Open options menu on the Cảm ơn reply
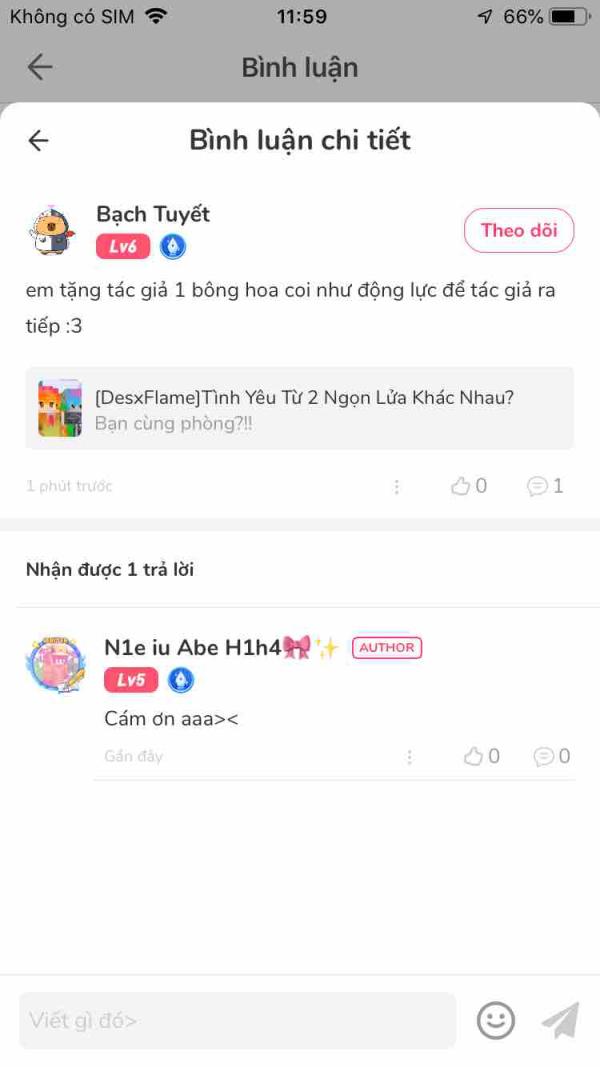 pyautogui.click(x=410, y=757)
